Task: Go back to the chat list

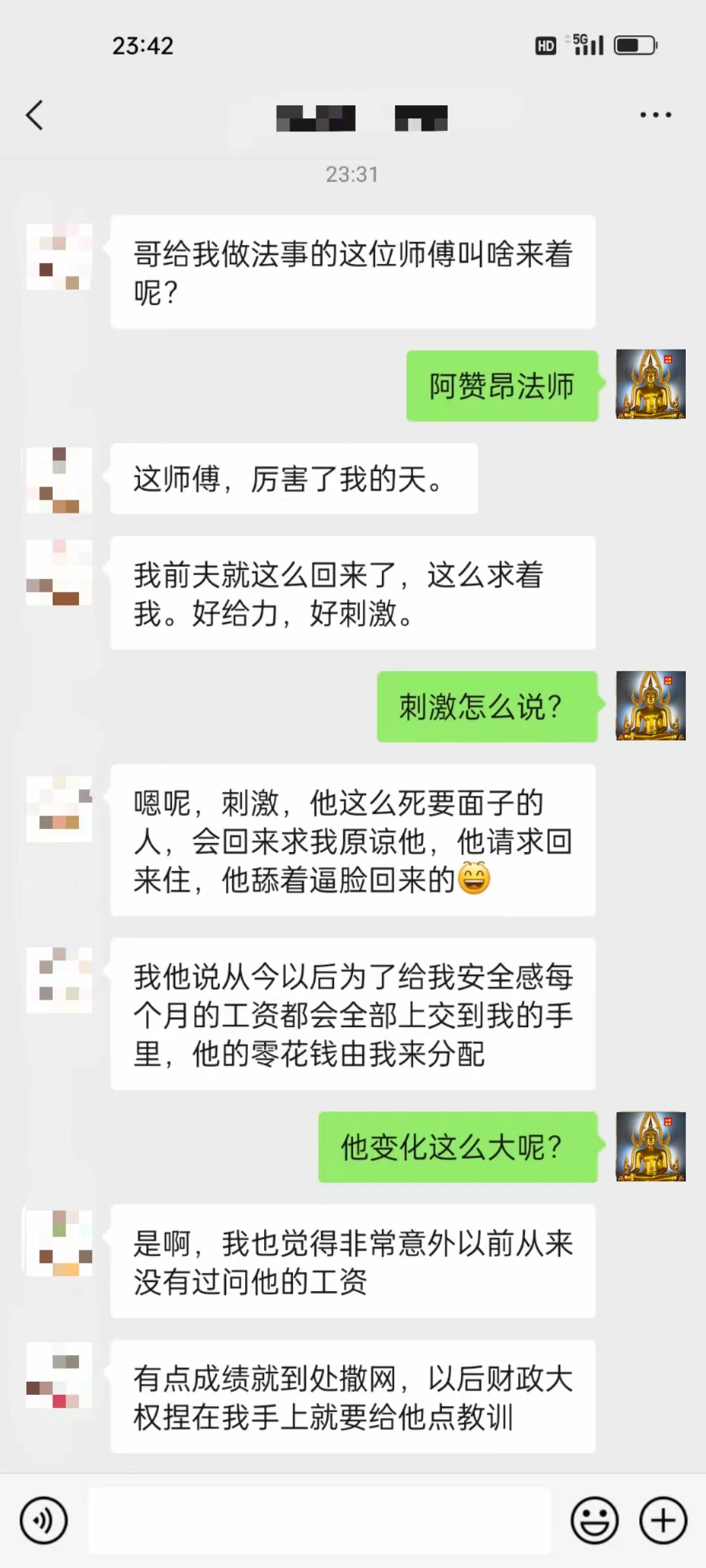Action: pos(35,116)
